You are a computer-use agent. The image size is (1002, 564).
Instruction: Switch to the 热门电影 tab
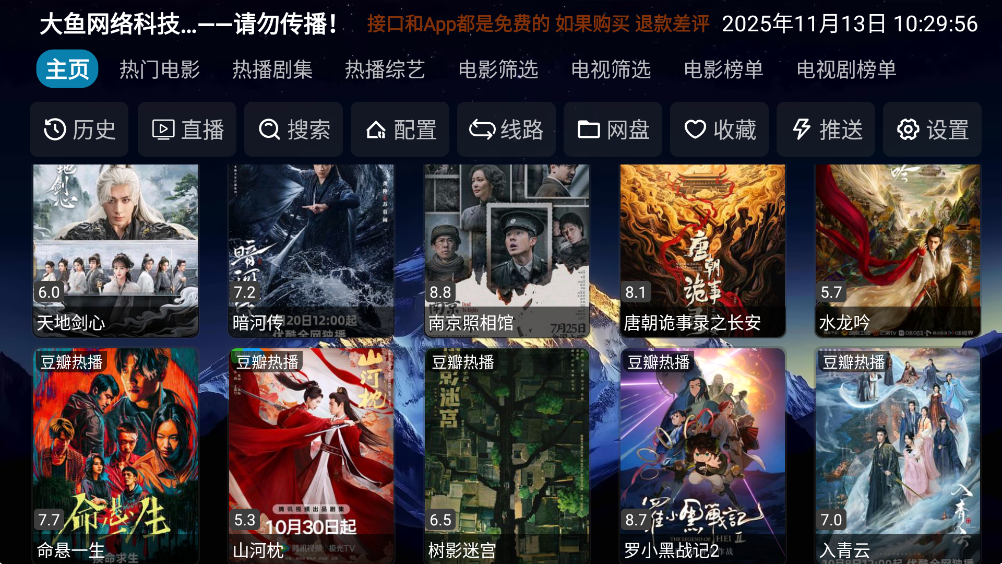click(159, 69)
